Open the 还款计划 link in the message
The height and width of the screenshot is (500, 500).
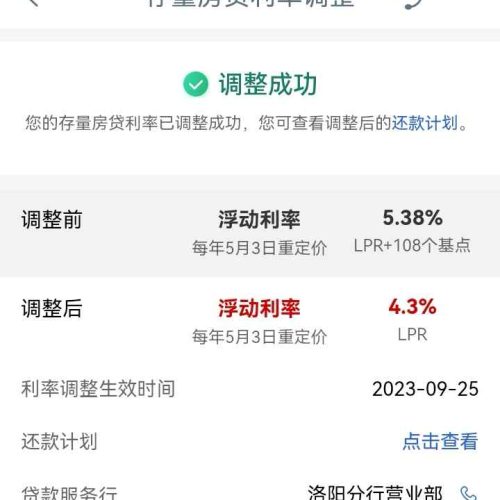pos(425,123)
